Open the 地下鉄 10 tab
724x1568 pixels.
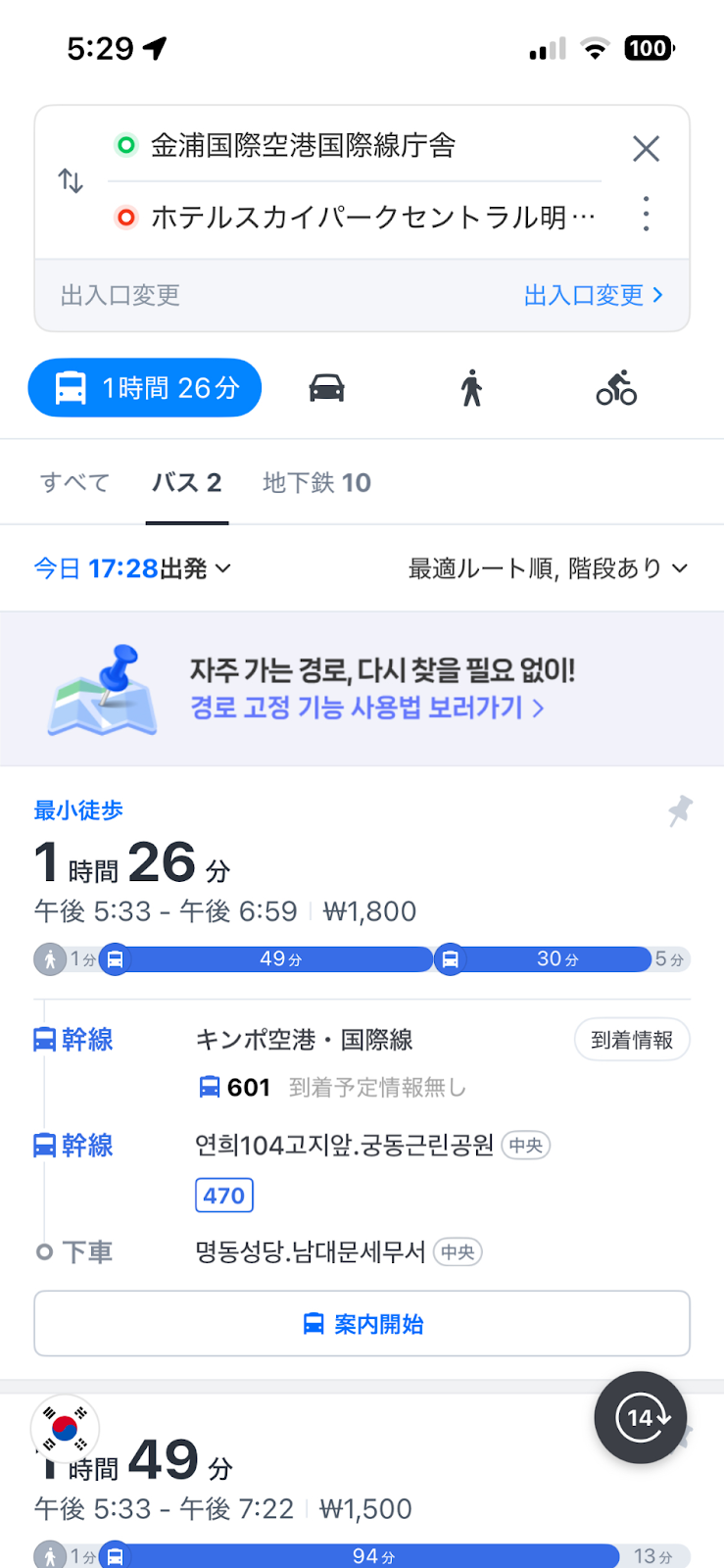(315, 482)
